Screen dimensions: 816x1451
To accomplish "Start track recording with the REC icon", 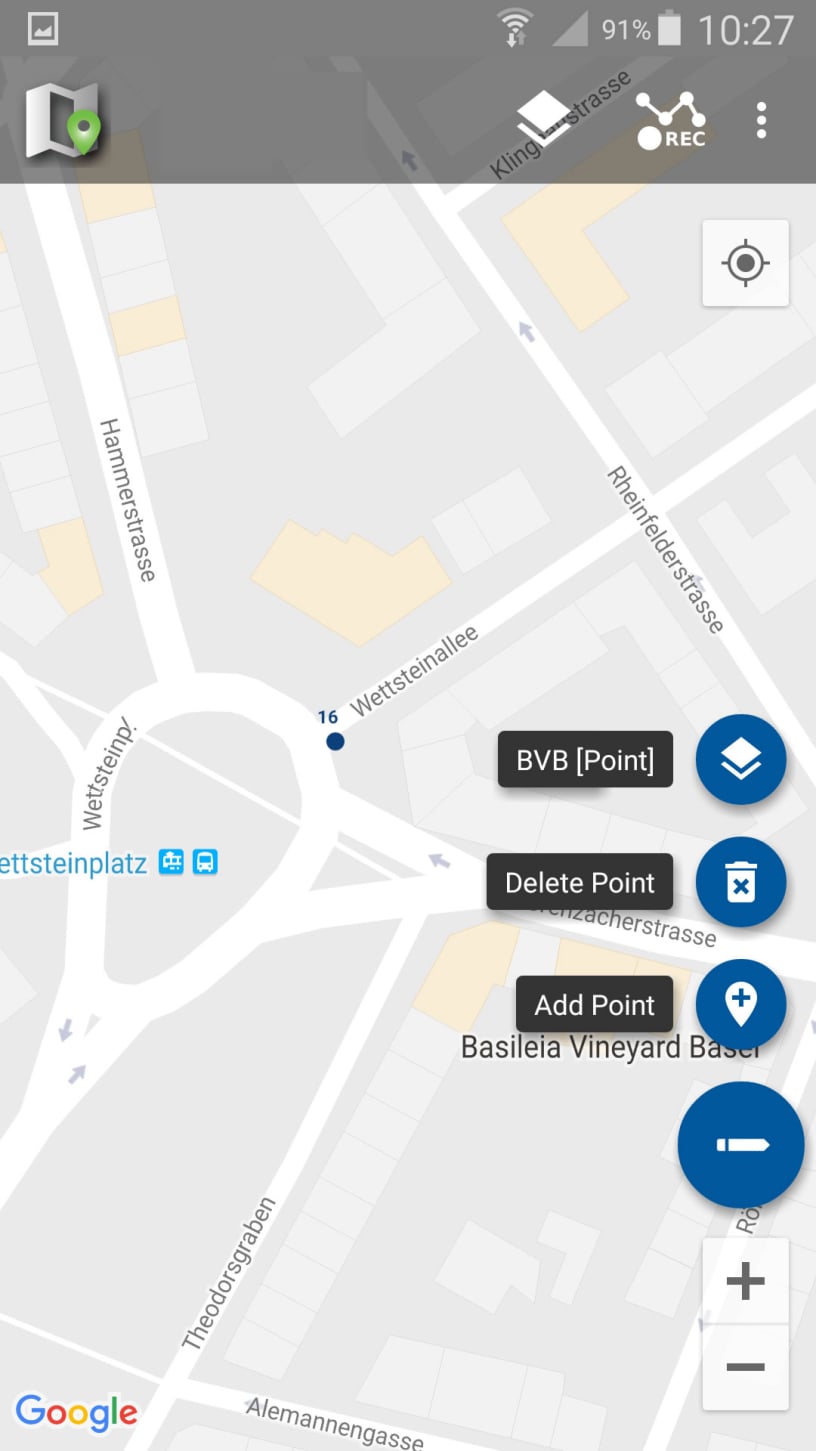I will coord(671,119).
